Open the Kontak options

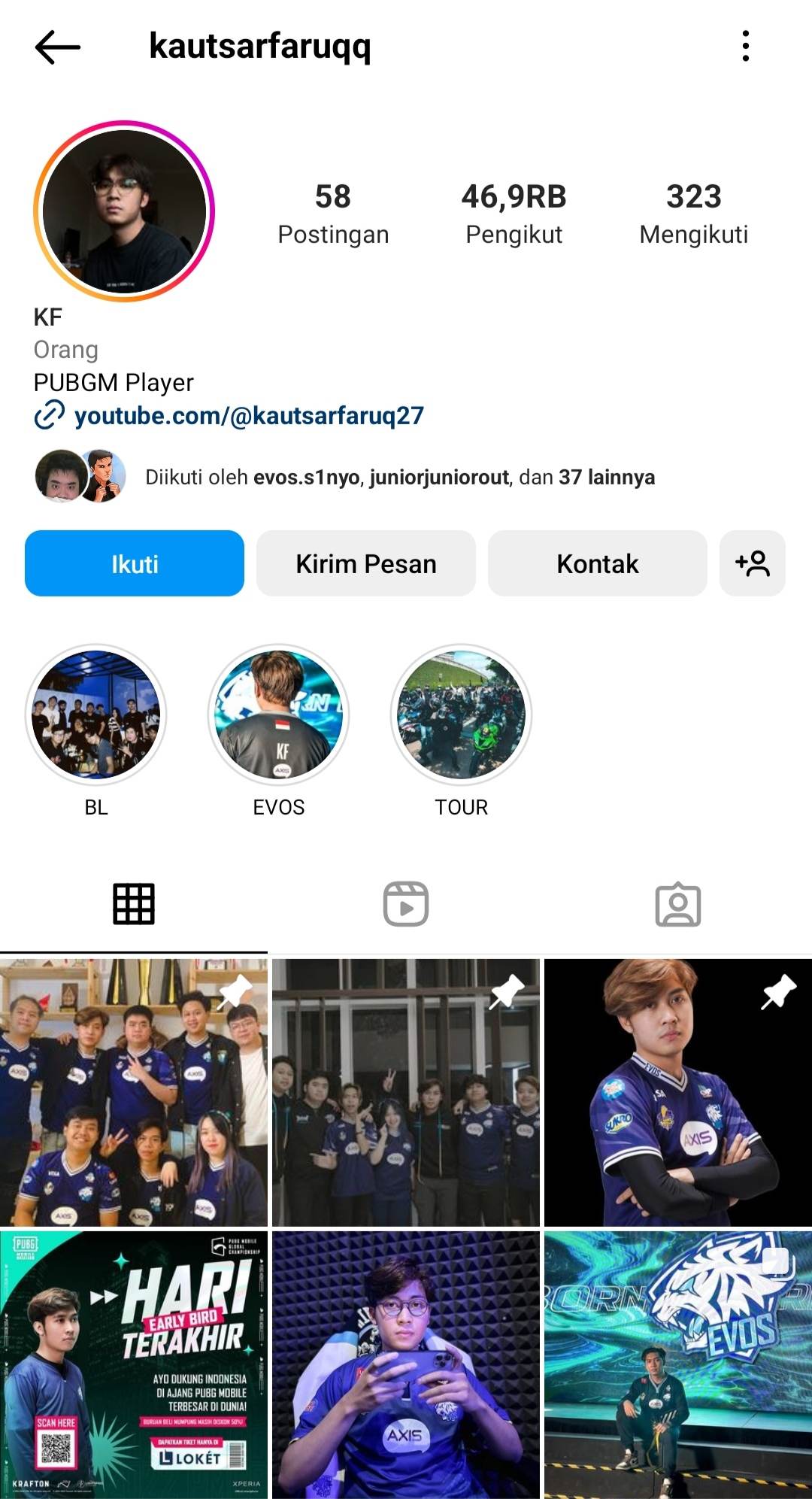tap(597, 563)
